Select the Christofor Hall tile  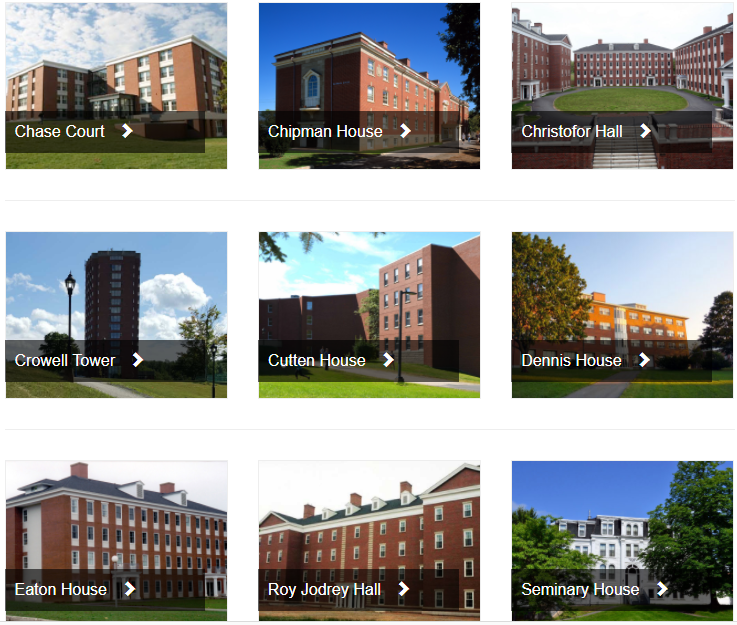[621, 86]
